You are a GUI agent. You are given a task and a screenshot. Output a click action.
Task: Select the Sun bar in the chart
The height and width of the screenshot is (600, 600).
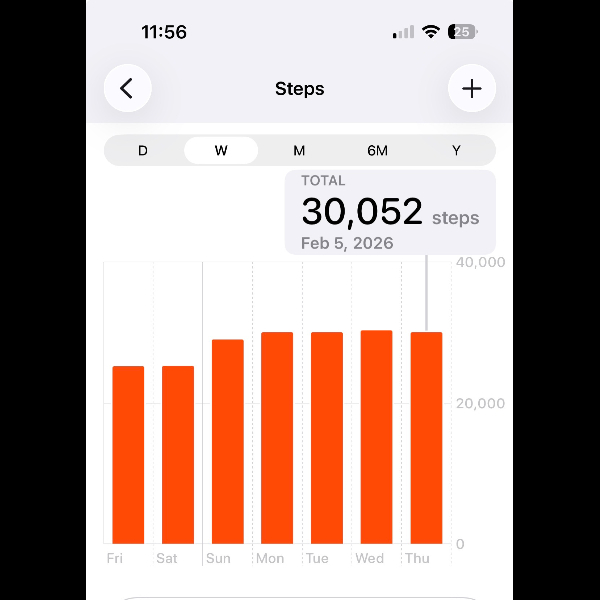pos(227,442)
